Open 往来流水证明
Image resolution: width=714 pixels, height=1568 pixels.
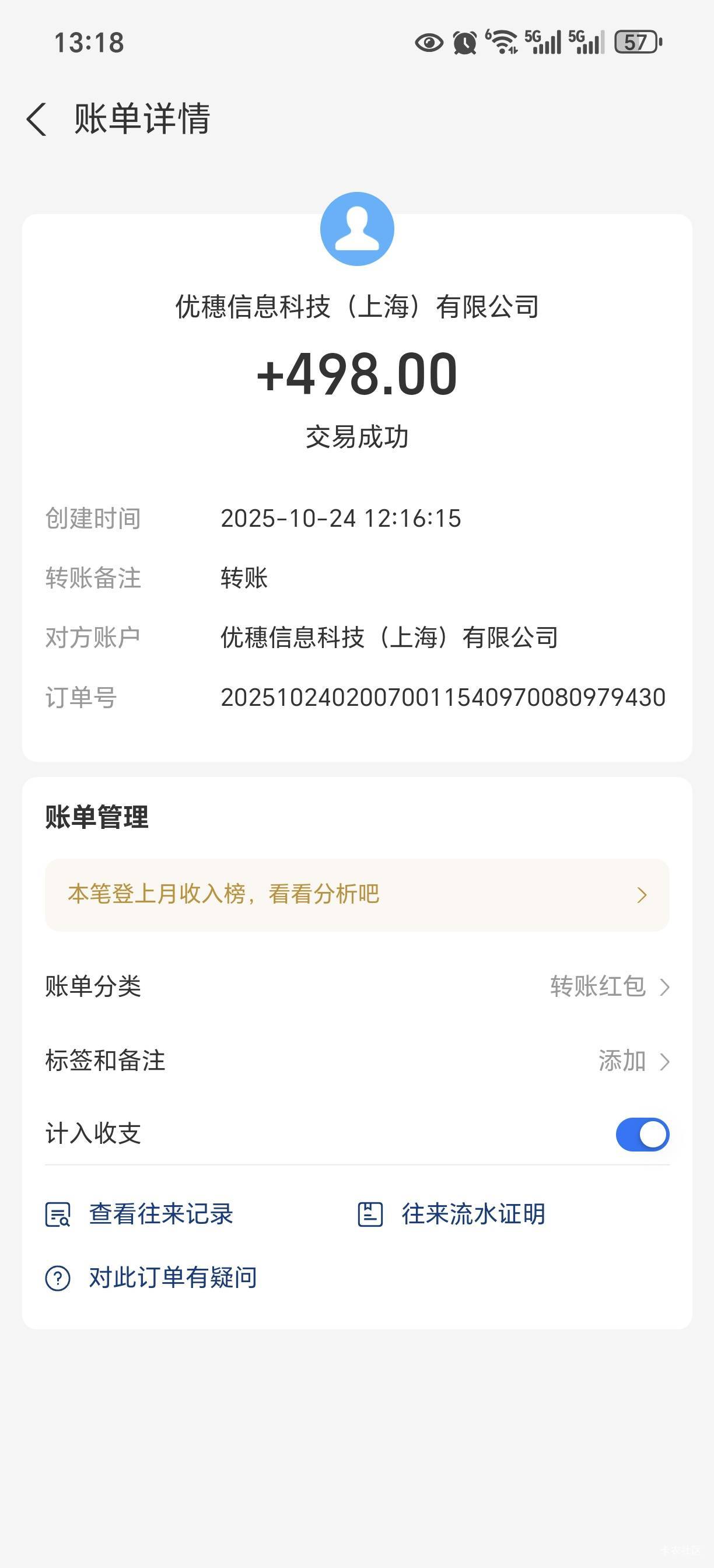click(x=452, y=1214)
